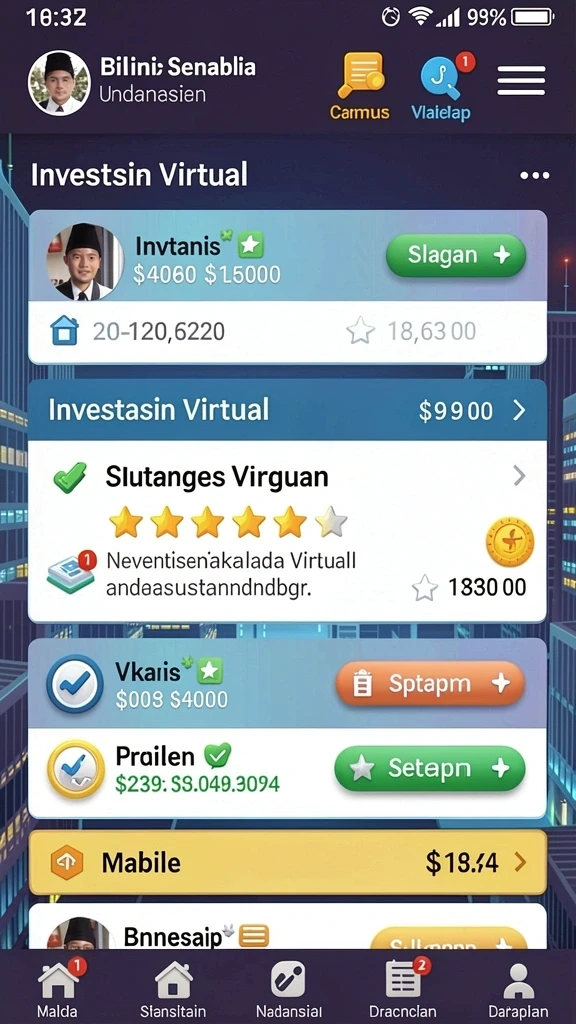The image size is (576, 1024).
Task: Open profile avatar of Bilini Senablia
Action: [x=59, y=83]
